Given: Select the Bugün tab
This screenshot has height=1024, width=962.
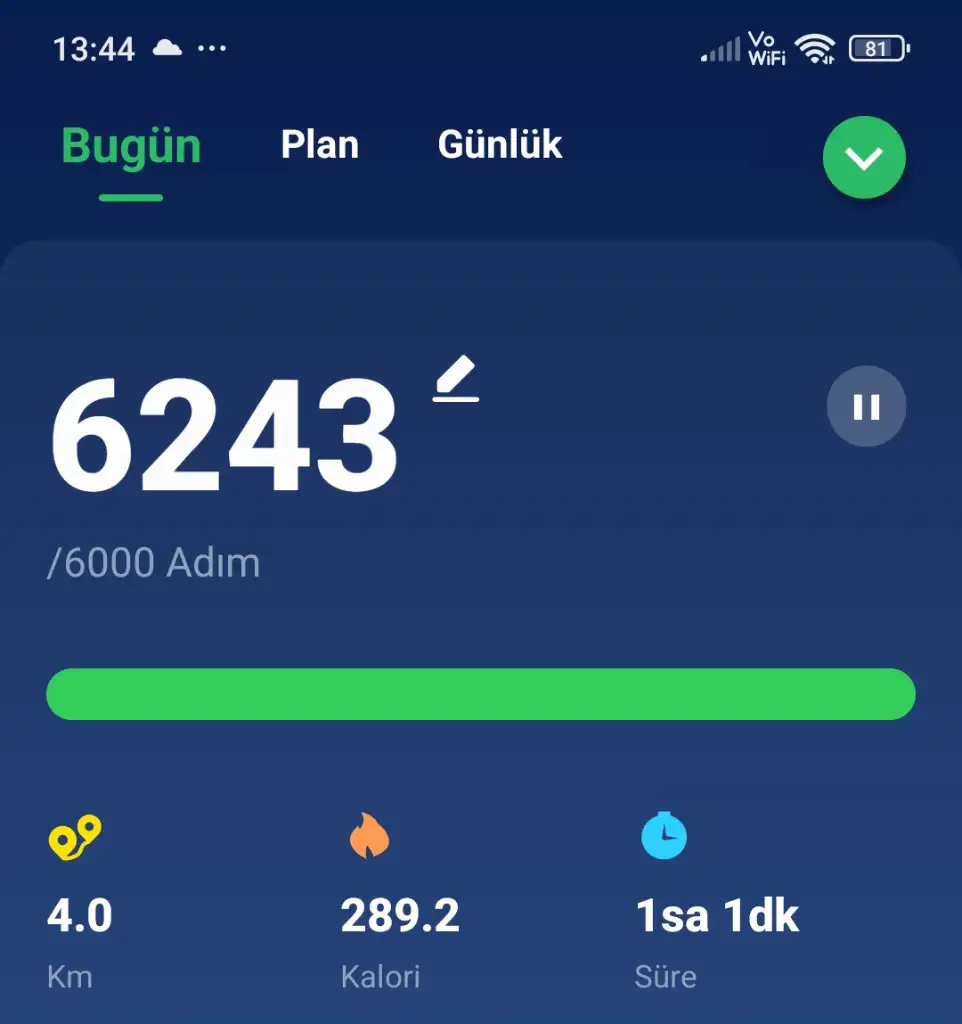Looking at the screenshot, I should 131,147.
